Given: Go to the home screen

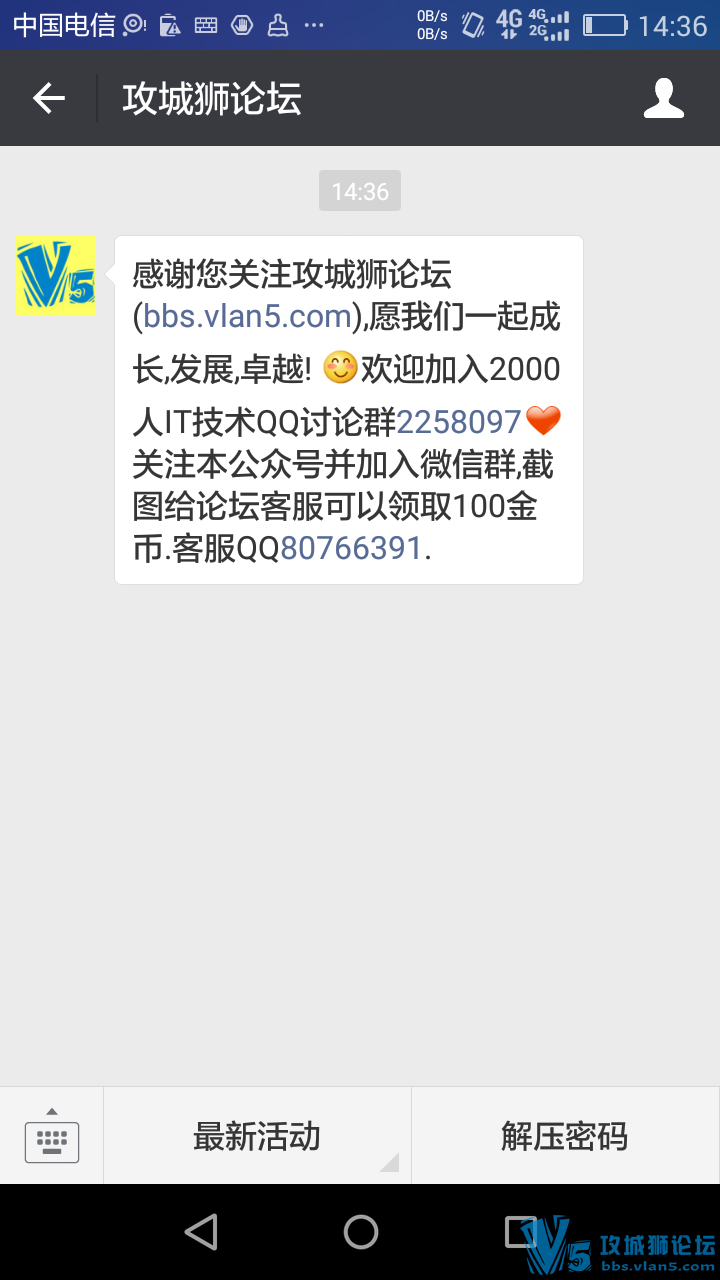Looking at the screenshot, I should coord(360,1232).
